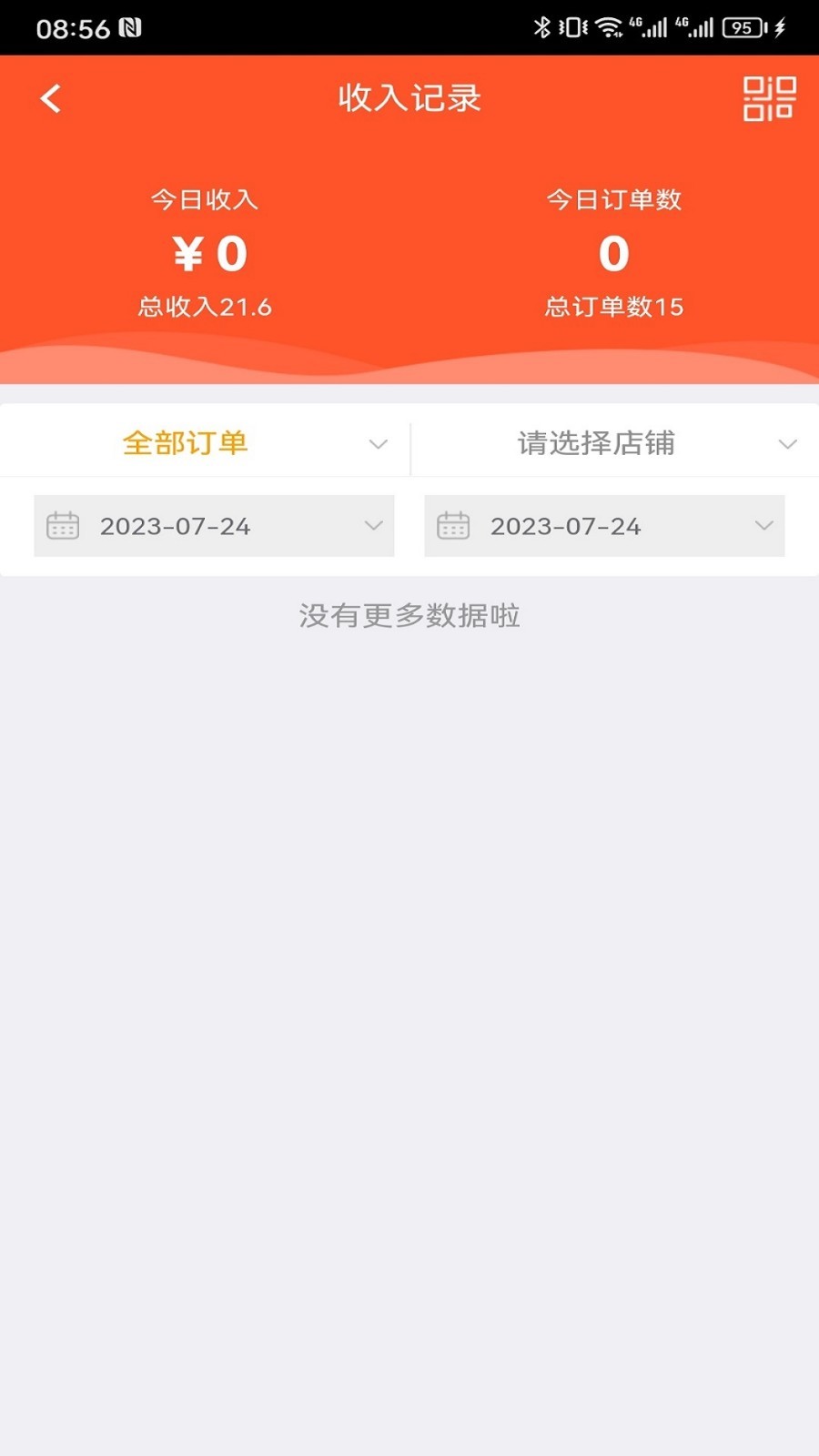Tap the calendar icon beside the start date
The width and height of the screenshot is (819, 1456).
click(x=62, y=526)
